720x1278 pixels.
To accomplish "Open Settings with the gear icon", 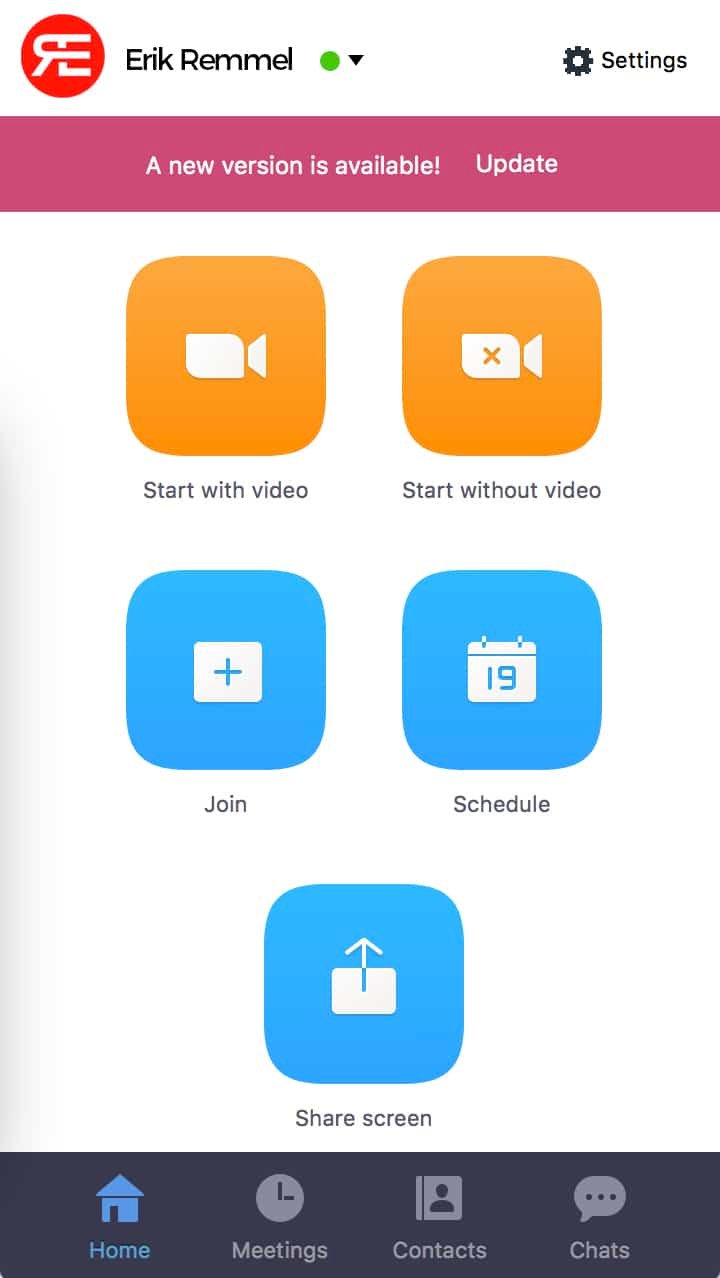I will (625, 61).
